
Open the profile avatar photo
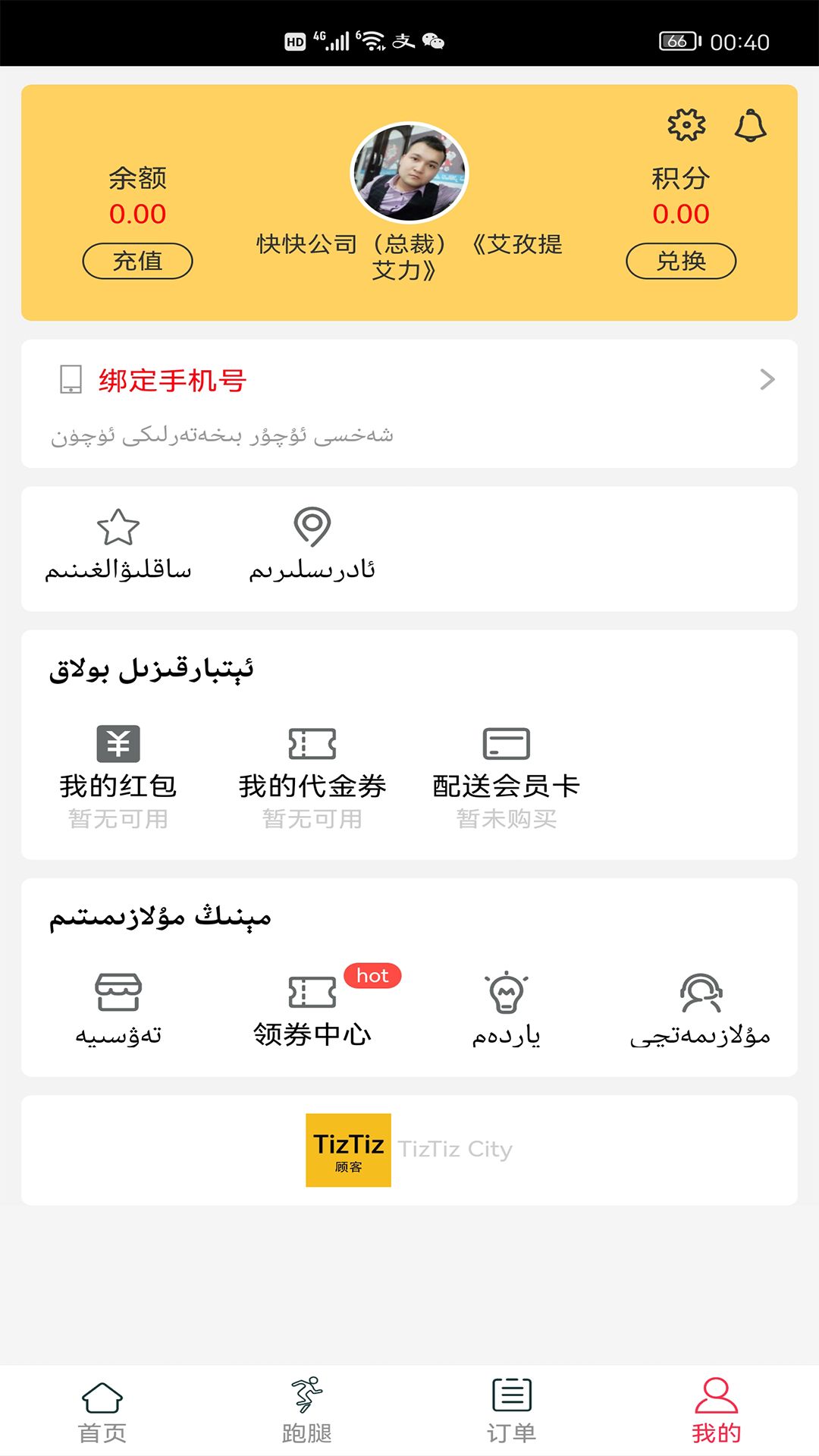pos(409,173)
